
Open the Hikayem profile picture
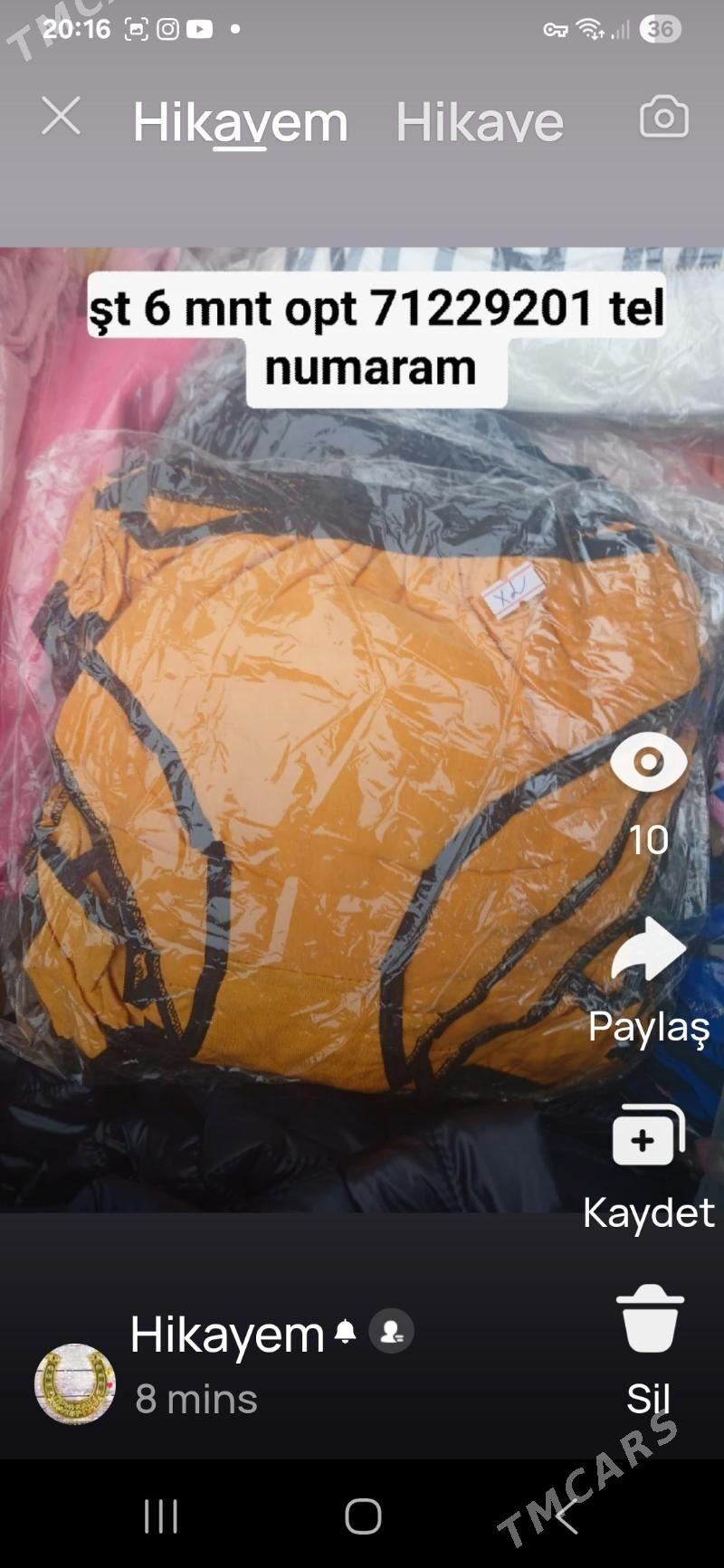coord(75,1383)
